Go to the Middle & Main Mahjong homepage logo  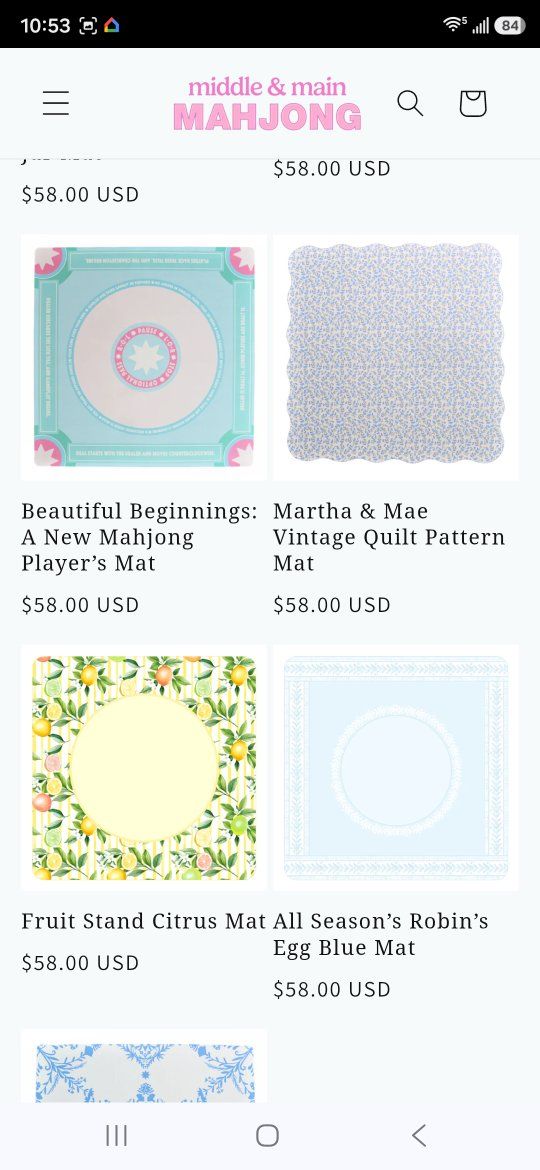click(x=267, y=104)
